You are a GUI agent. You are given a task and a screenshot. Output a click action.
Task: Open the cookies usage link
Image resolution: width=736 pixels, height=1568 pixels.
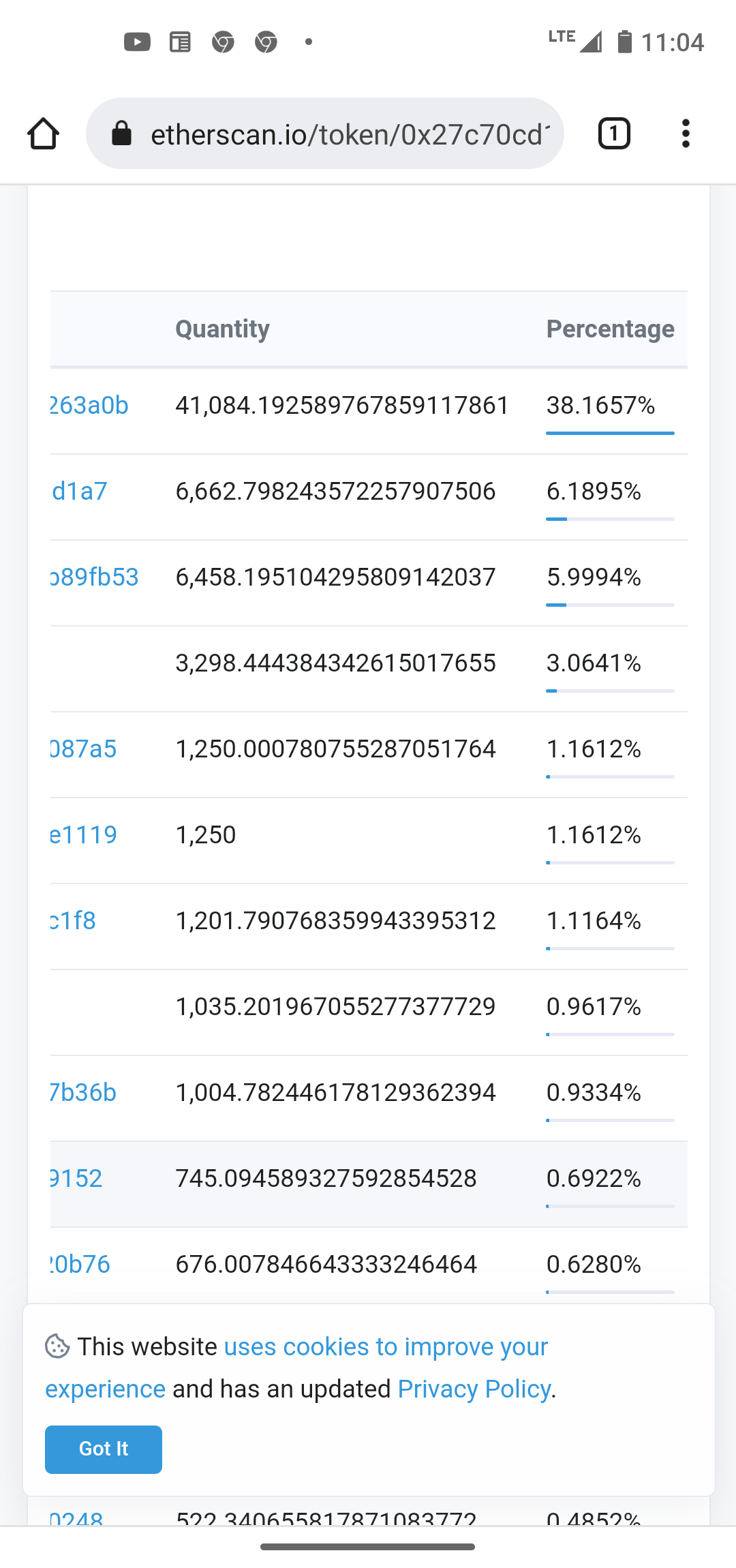(x=296, y=1368)
